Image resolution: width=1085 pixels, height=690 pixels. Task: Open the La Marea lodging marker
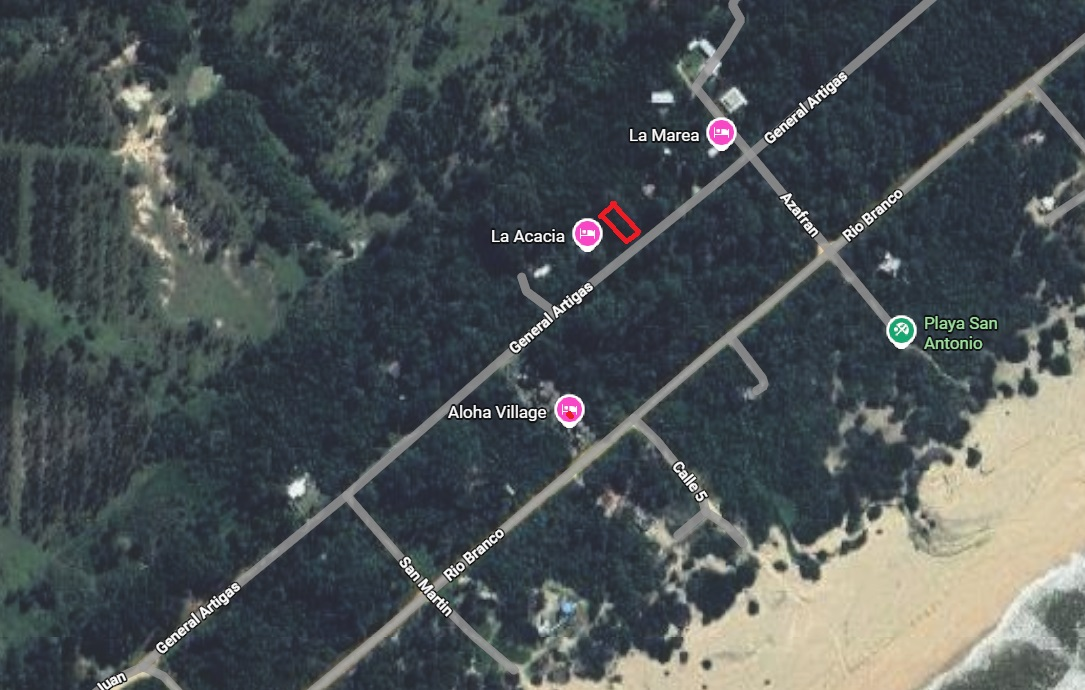click(721, 133)
